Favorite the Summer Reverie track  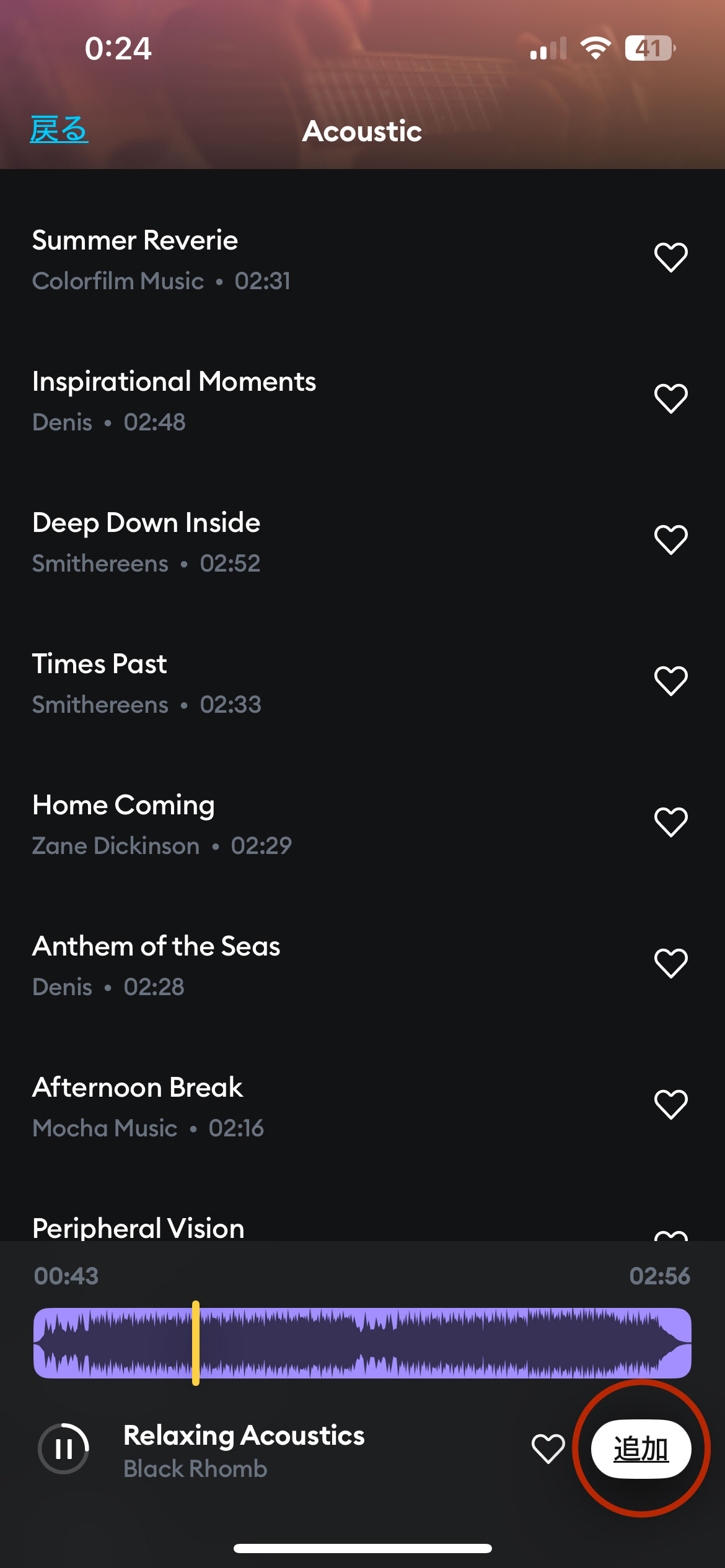(670, 257)
